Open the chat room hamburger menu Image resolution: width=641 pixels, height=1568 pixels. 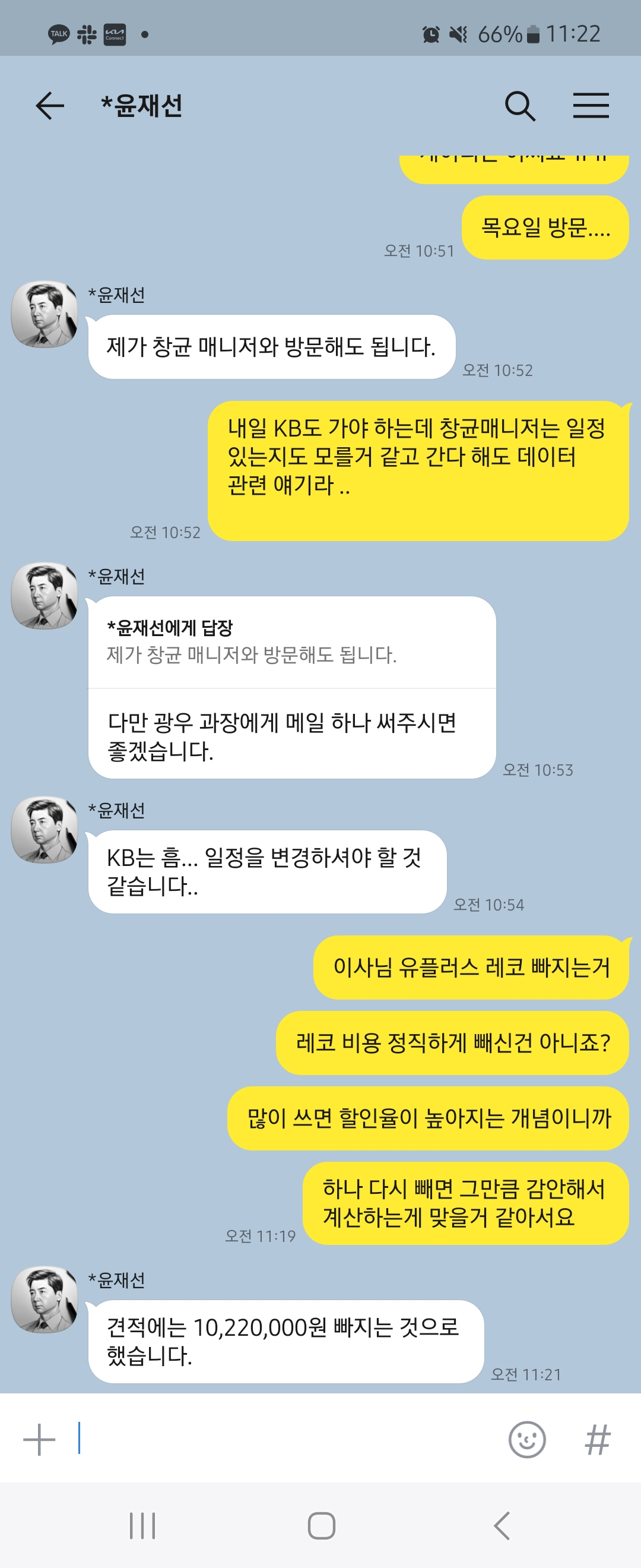pyautogui.click(x=591, y=106)
